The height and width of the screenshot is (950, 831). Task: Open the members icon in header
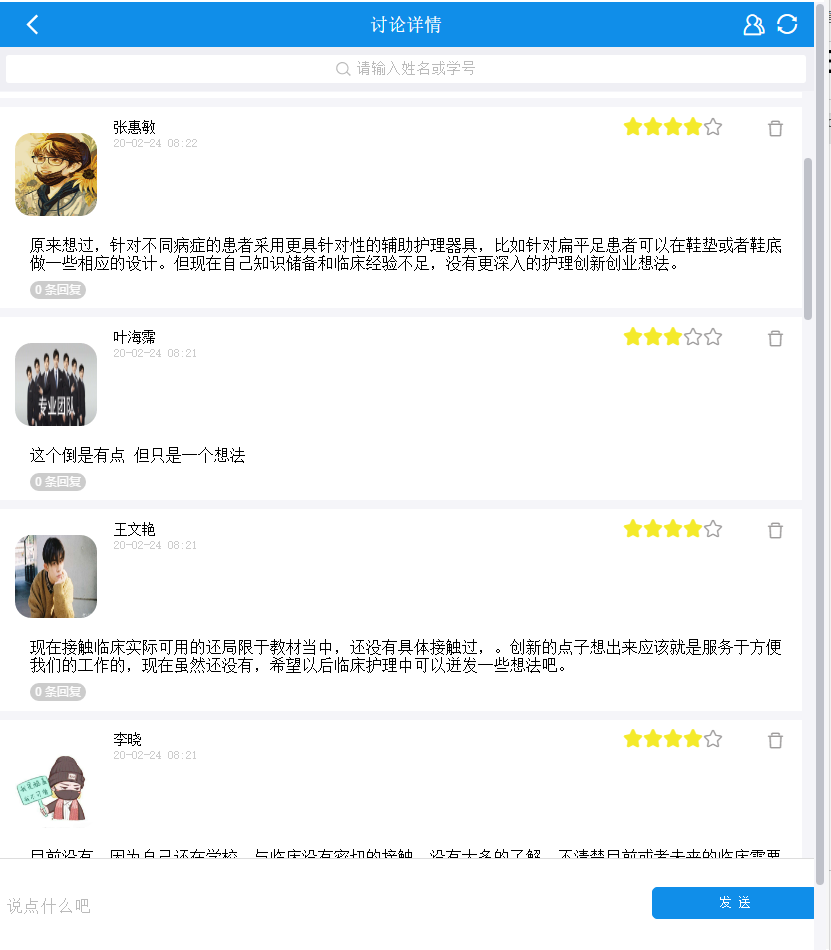754,25
